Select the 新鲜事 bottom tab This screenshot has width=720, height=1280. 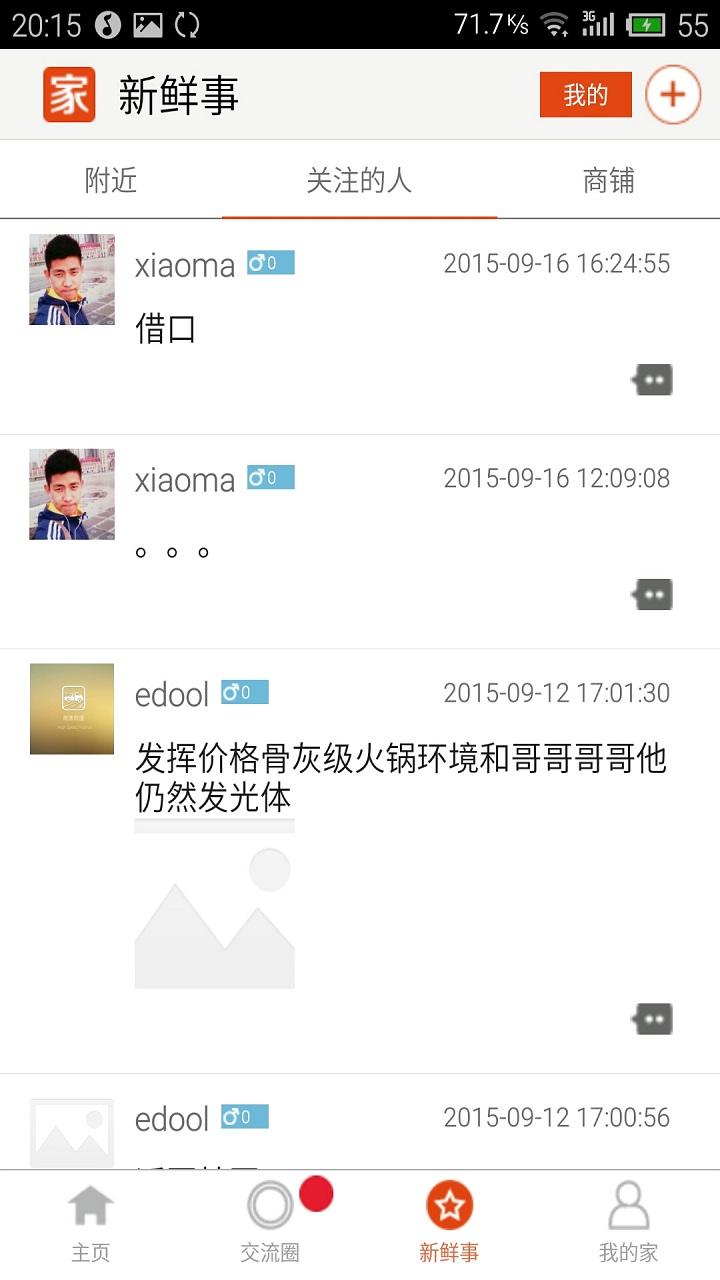(x=449, y=1222)
